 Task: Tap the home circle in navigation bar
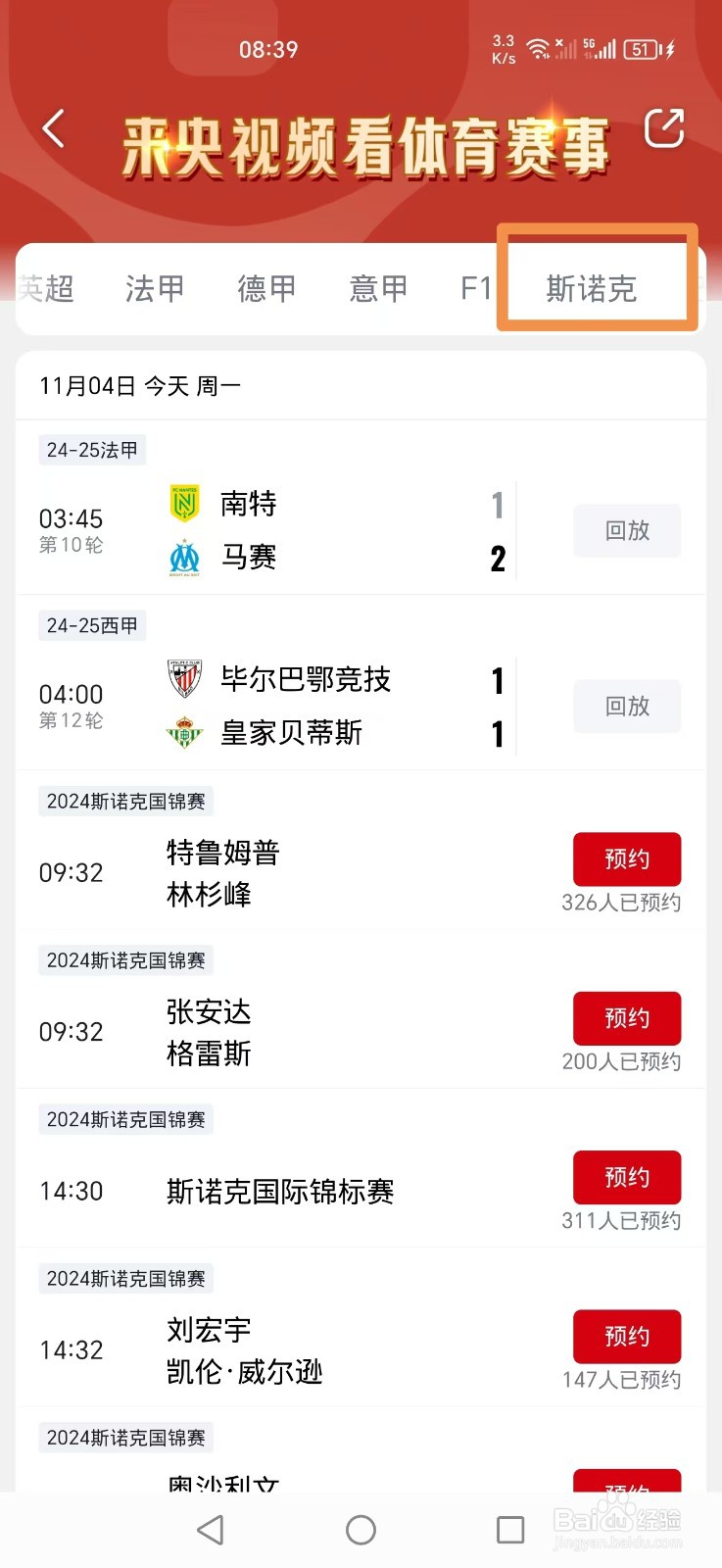[x=361, y=1529]
